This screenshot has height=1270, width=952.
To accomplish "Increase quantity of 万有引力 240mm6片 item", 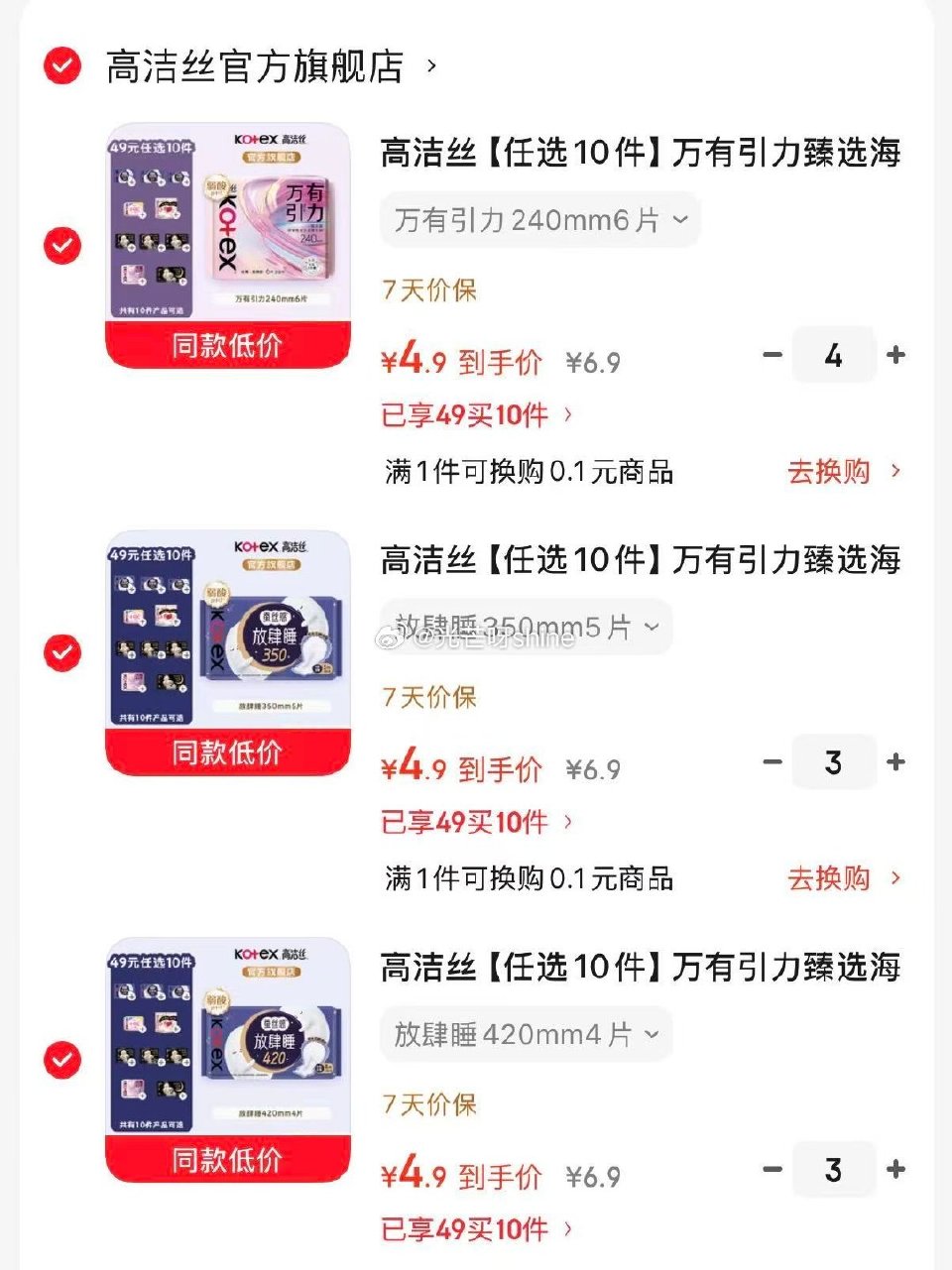I will (x=895, y=355).
